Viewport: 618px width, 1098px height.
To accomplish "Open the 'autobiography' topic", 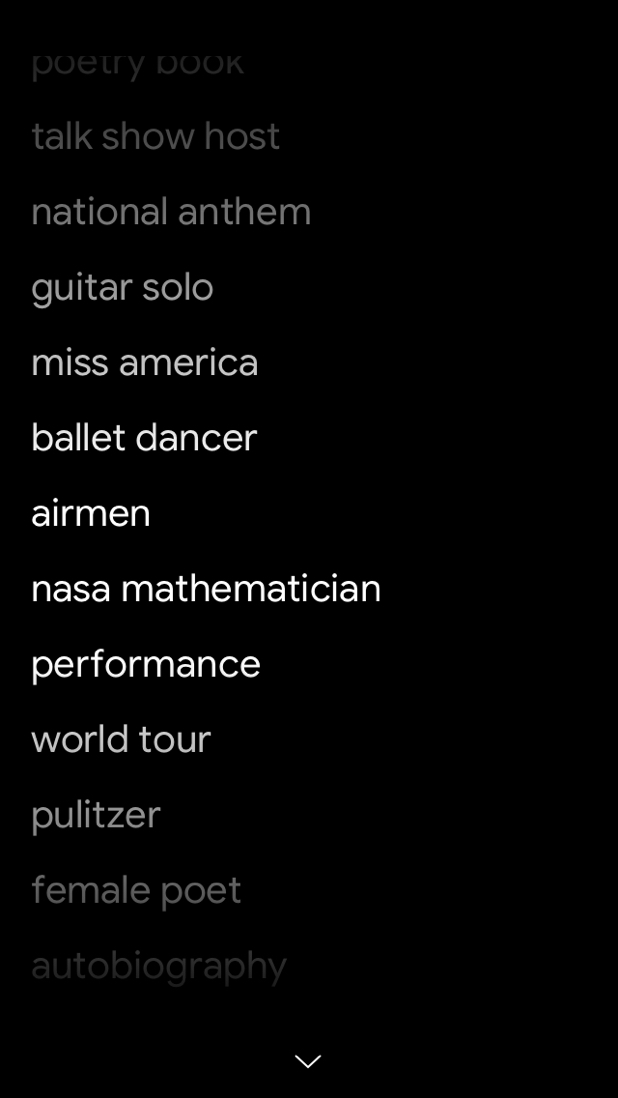I will click(159, 966).
